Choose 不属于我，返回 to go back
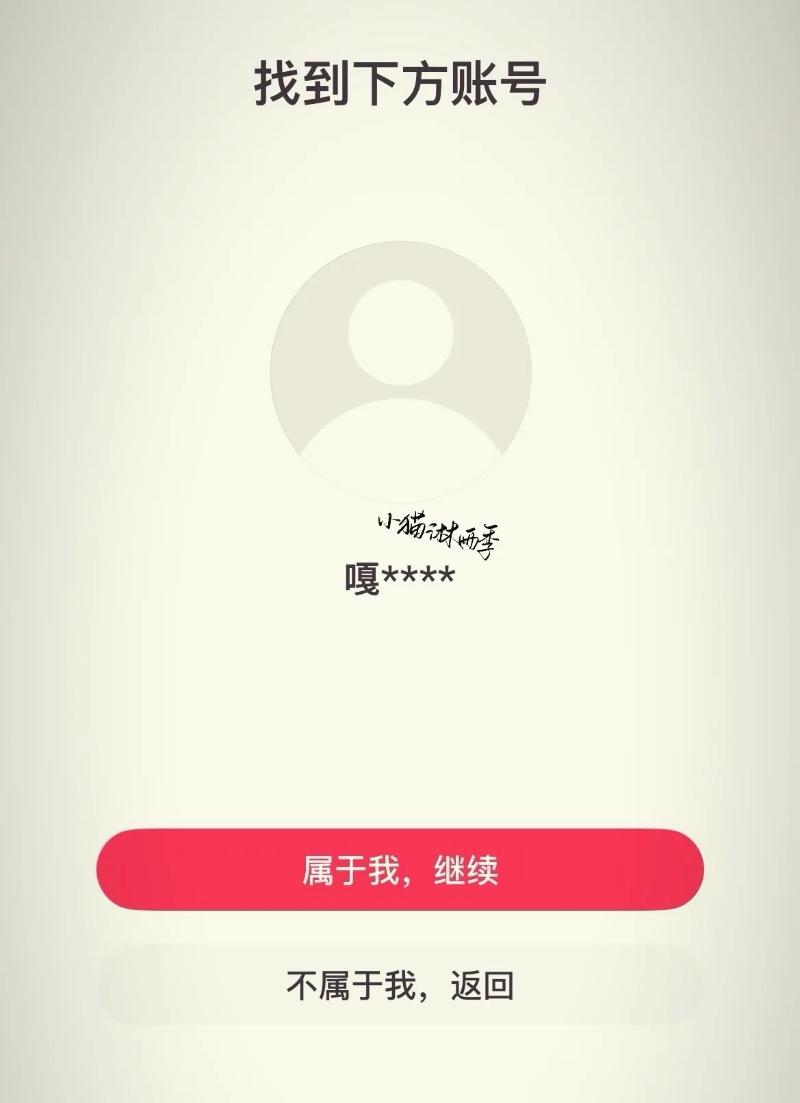Screen dimensions: 800x1103 point(400,986)
